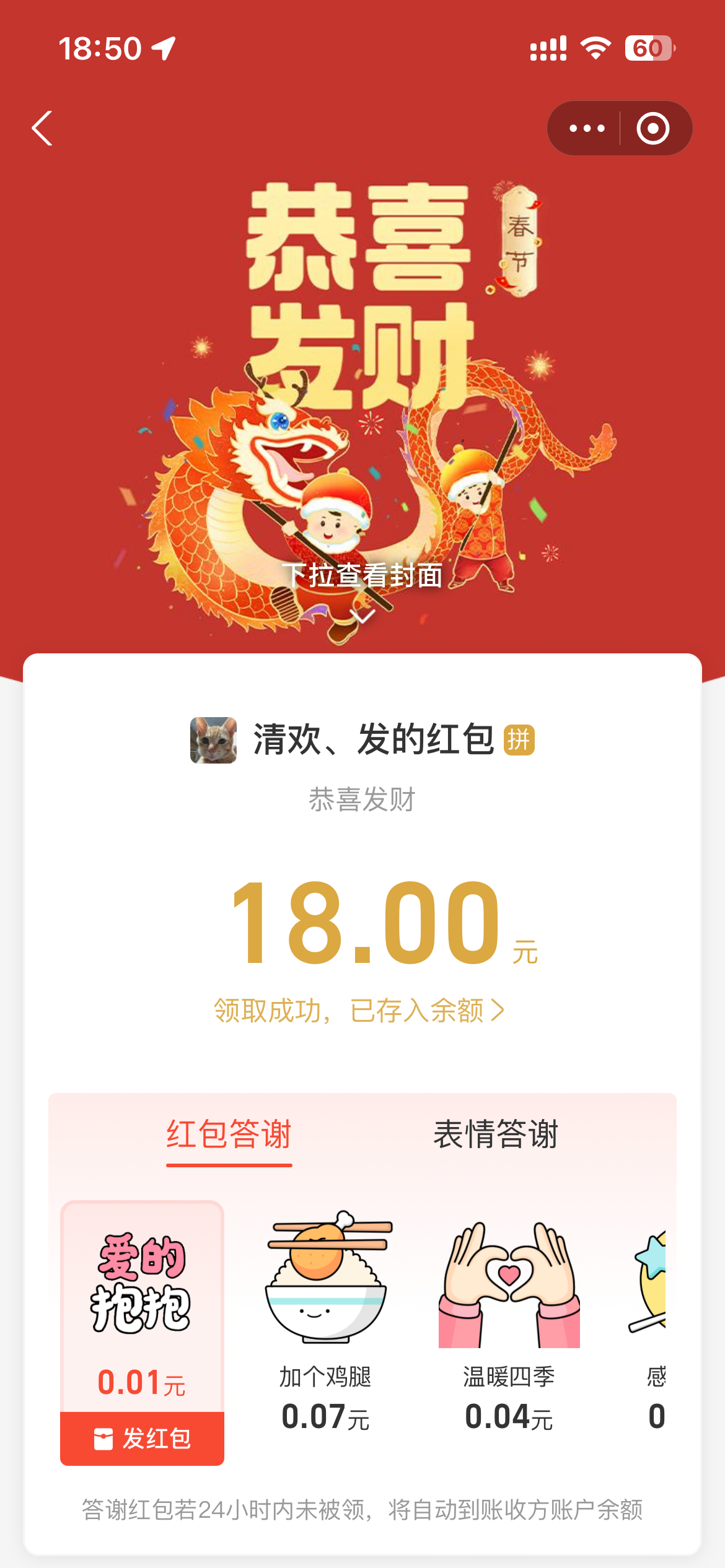Tap 发红包 to send thanks
Image resolution: width=725 pixels, height=1568 pixels.
(x=142, y=1438)
